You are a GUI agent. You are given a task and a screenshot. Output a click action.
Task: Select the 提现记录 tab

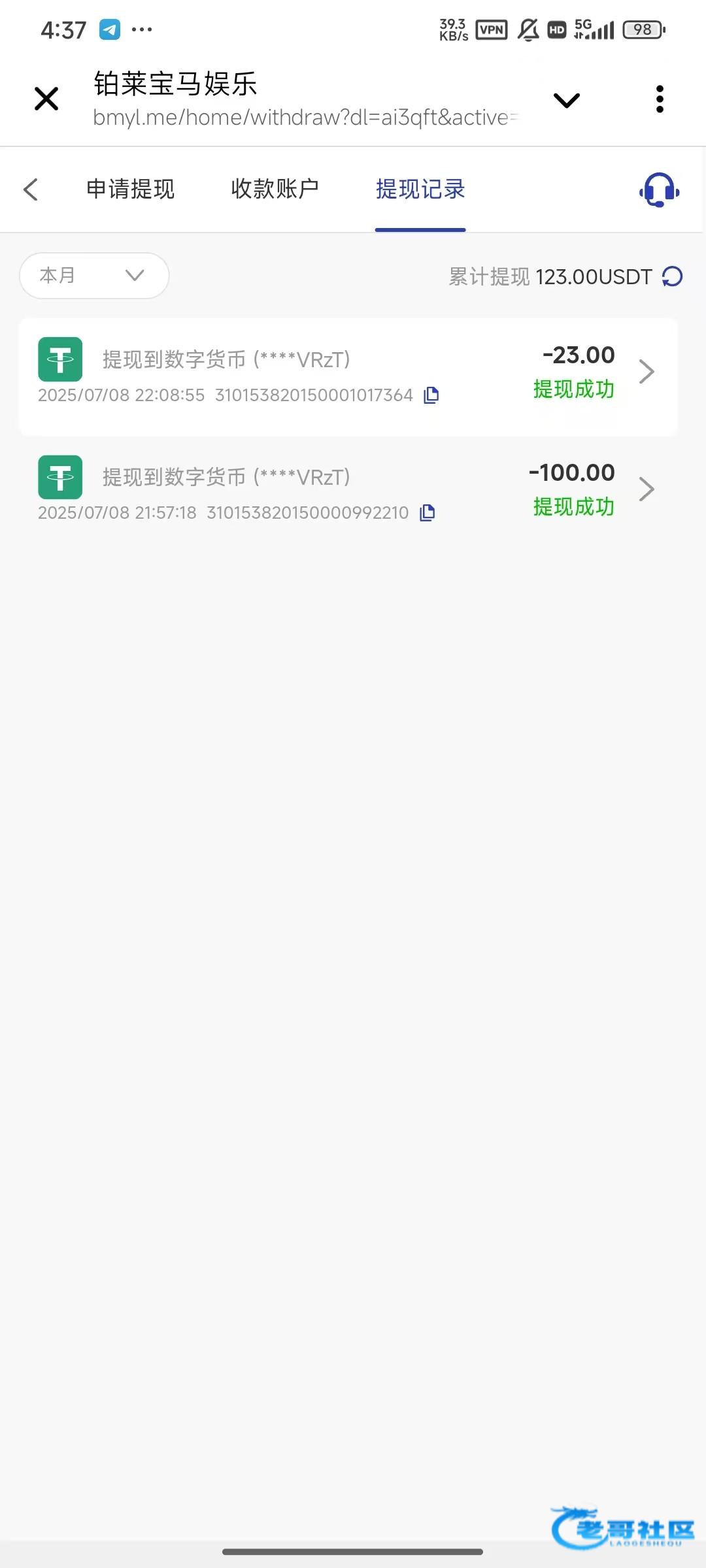point(420,189)
